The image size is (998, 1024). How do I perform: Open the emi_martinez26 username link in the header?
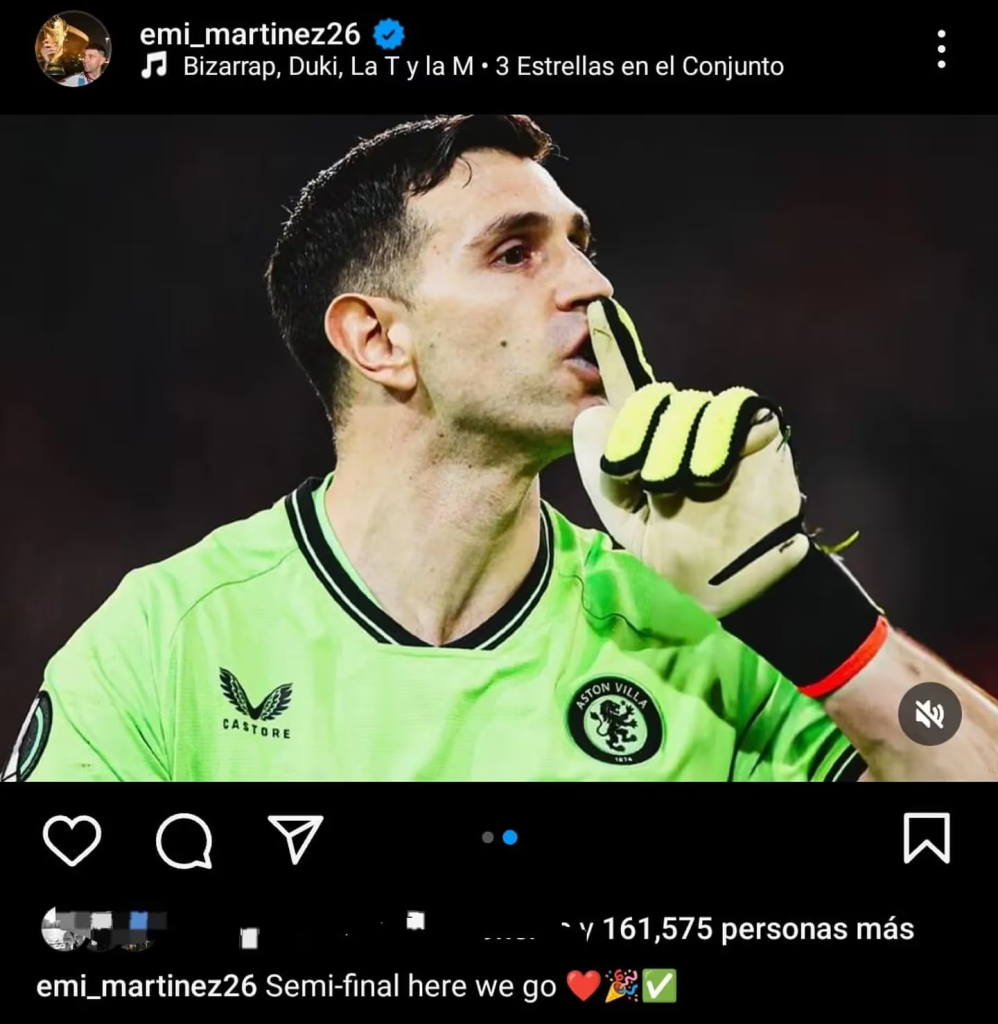pyautogui.click(x=250, y=34)
